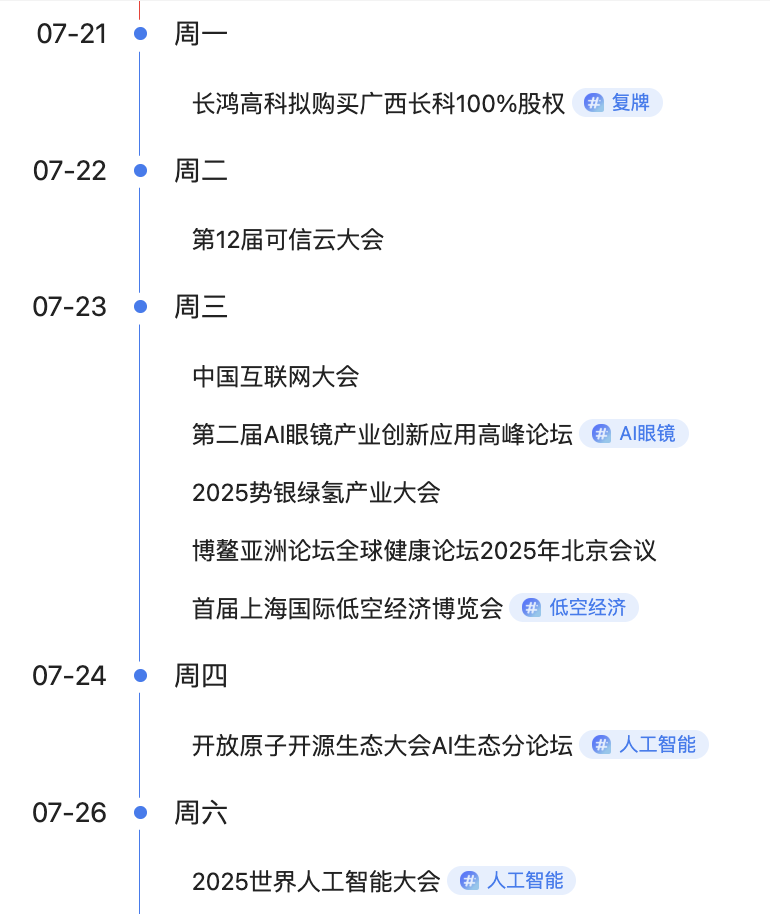View the 第12届可信云大会 event
770x914 pixels.
pyautogui.click(x=287, y=239)
